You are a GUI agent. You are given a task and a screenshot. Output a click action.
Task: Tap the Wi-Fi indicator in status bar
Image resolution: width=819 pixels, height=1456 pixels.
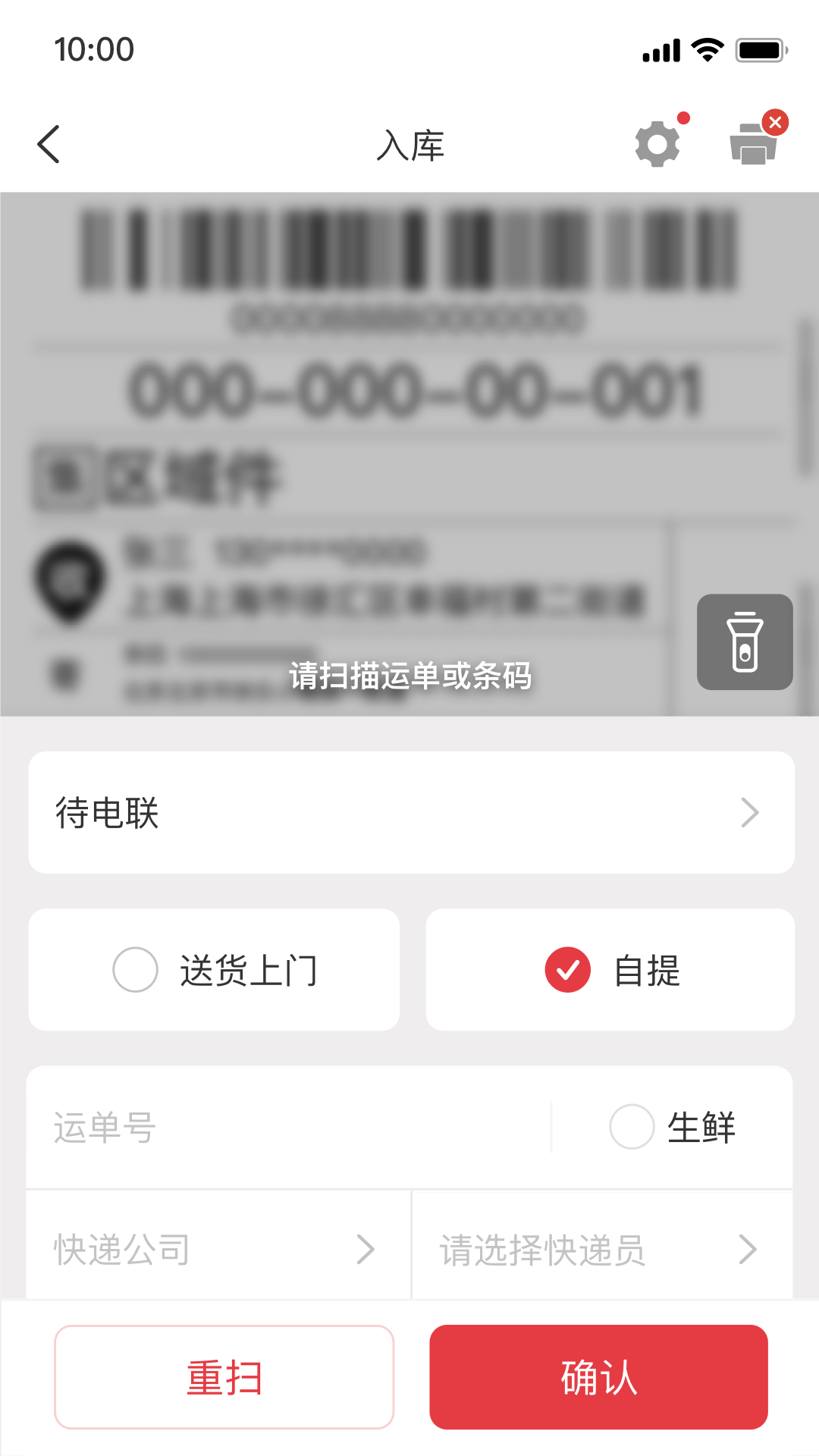[705, 49]
